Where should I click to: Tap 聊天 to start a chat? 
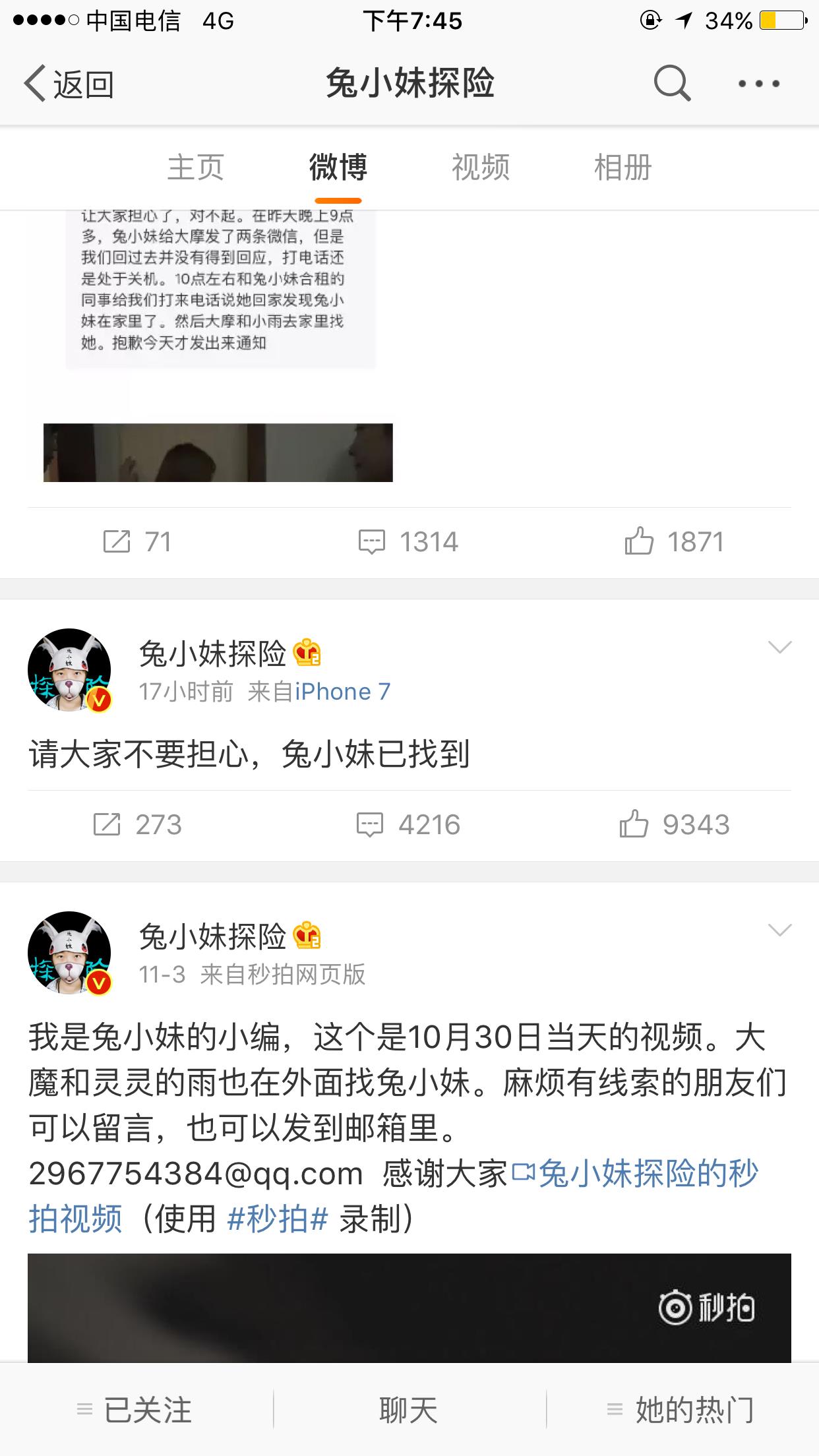coord(409,1410)
